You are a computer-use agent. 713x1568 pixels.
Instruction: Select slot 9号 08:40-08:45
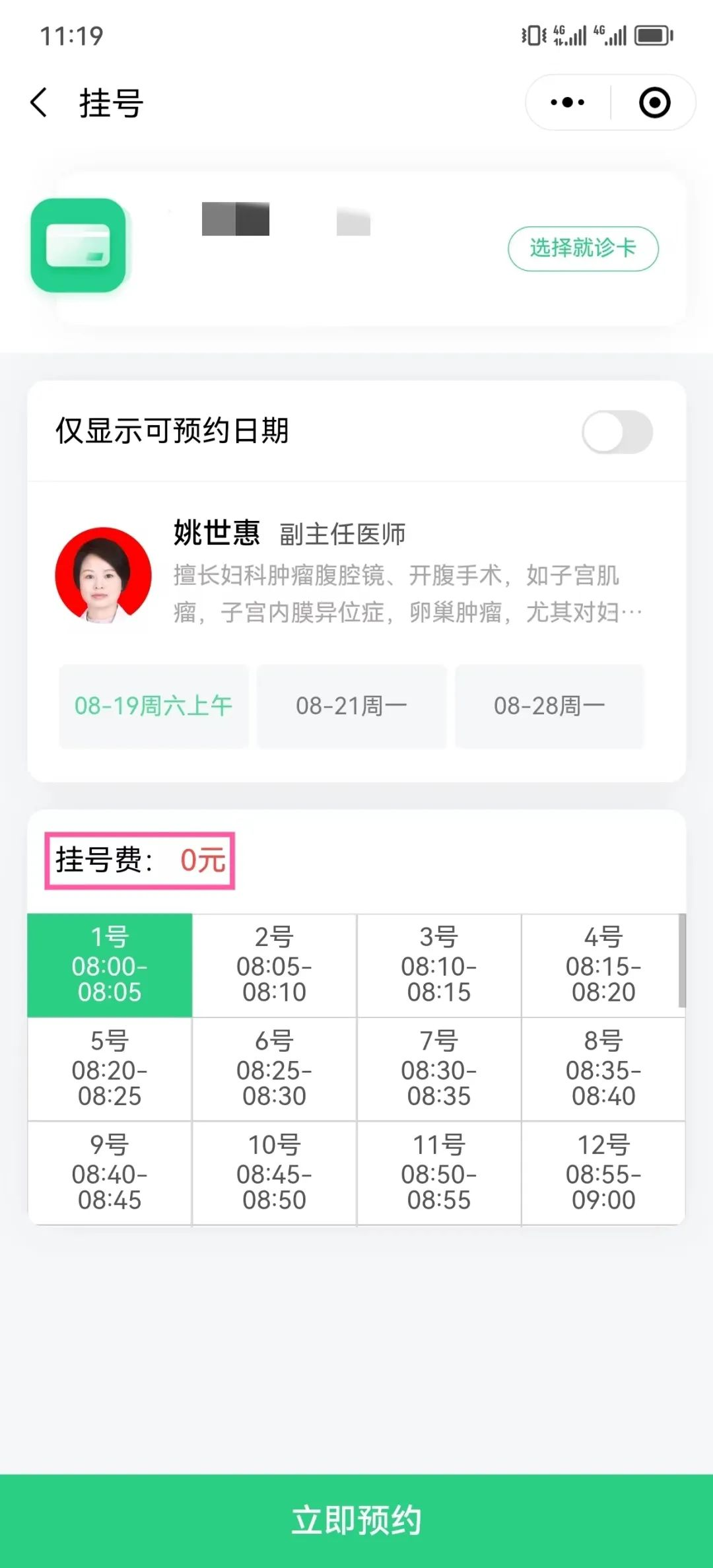[x=110, y=1173]
